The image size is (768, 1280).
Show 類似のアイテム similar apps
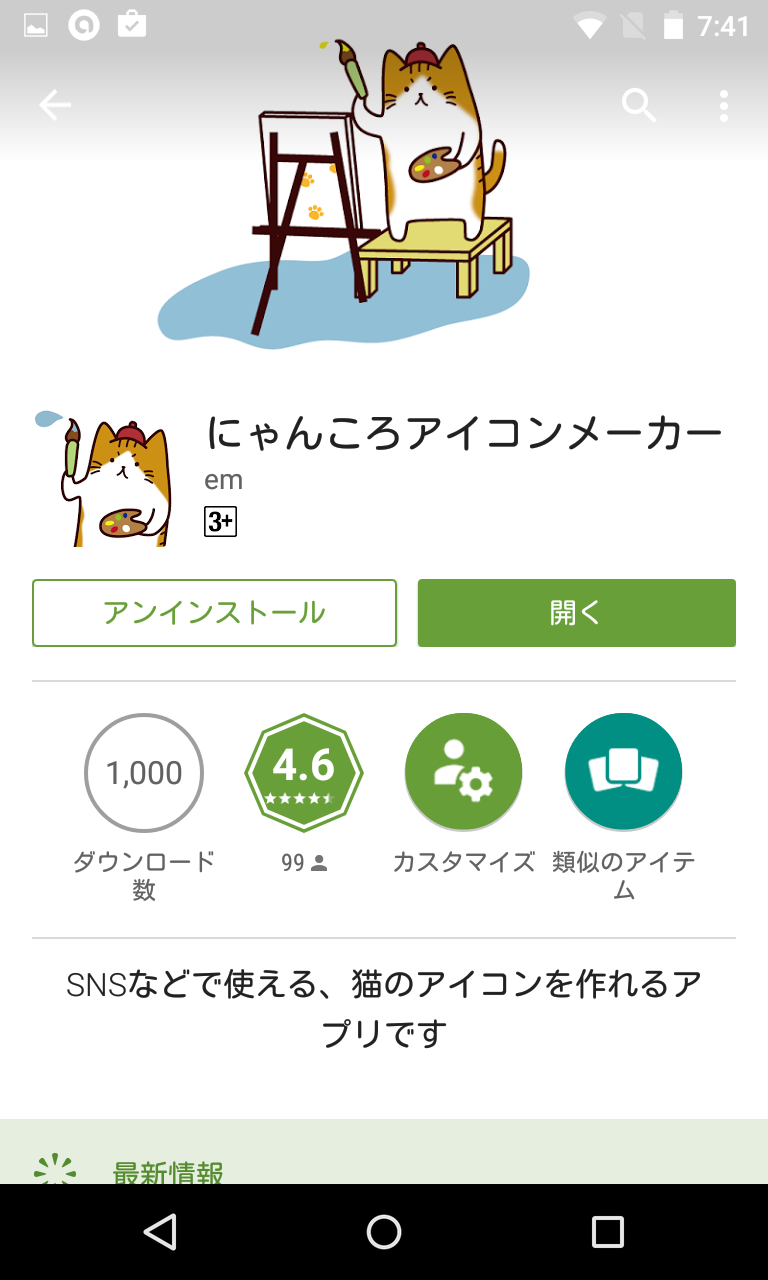click(x=623, y=773)
